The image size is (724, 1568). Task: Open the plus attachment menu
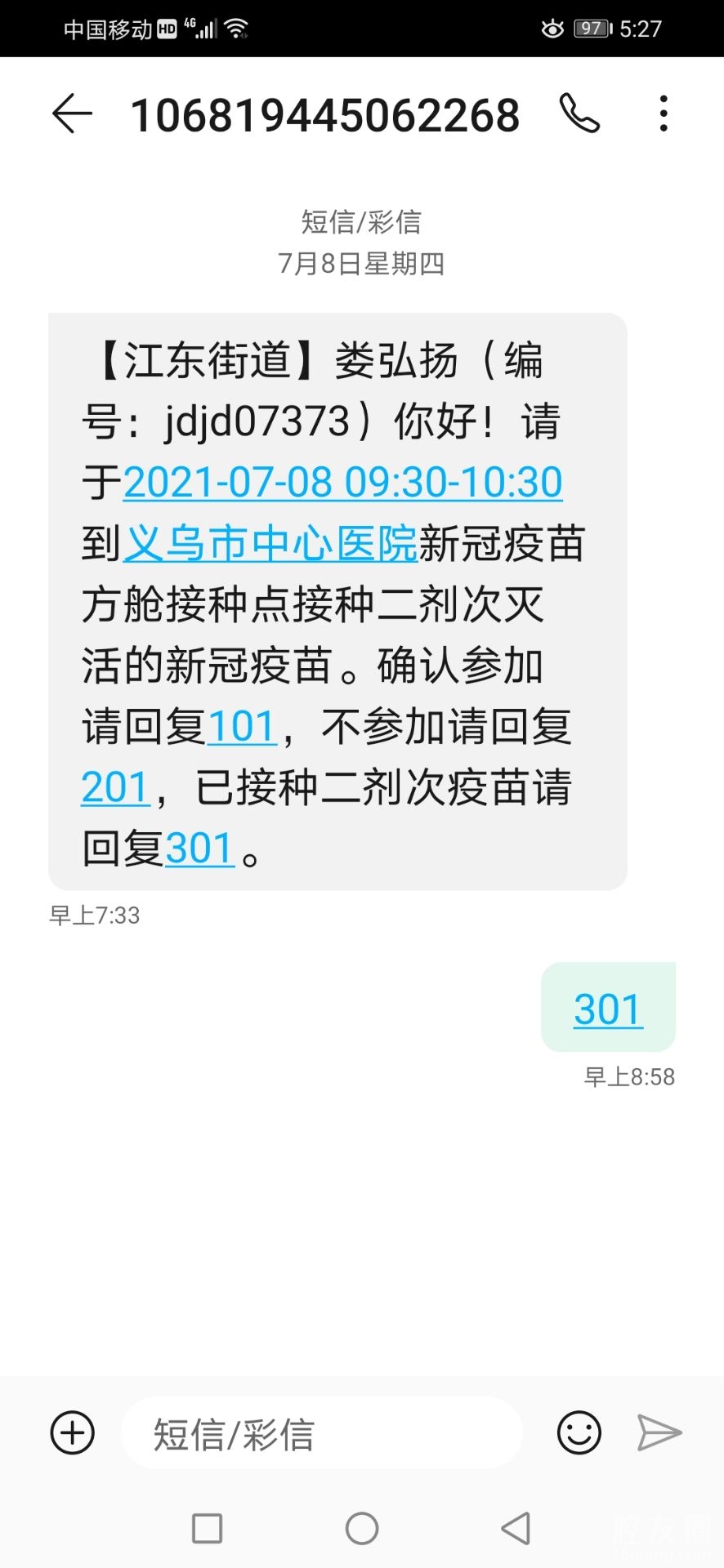[x=73, y=1433]
